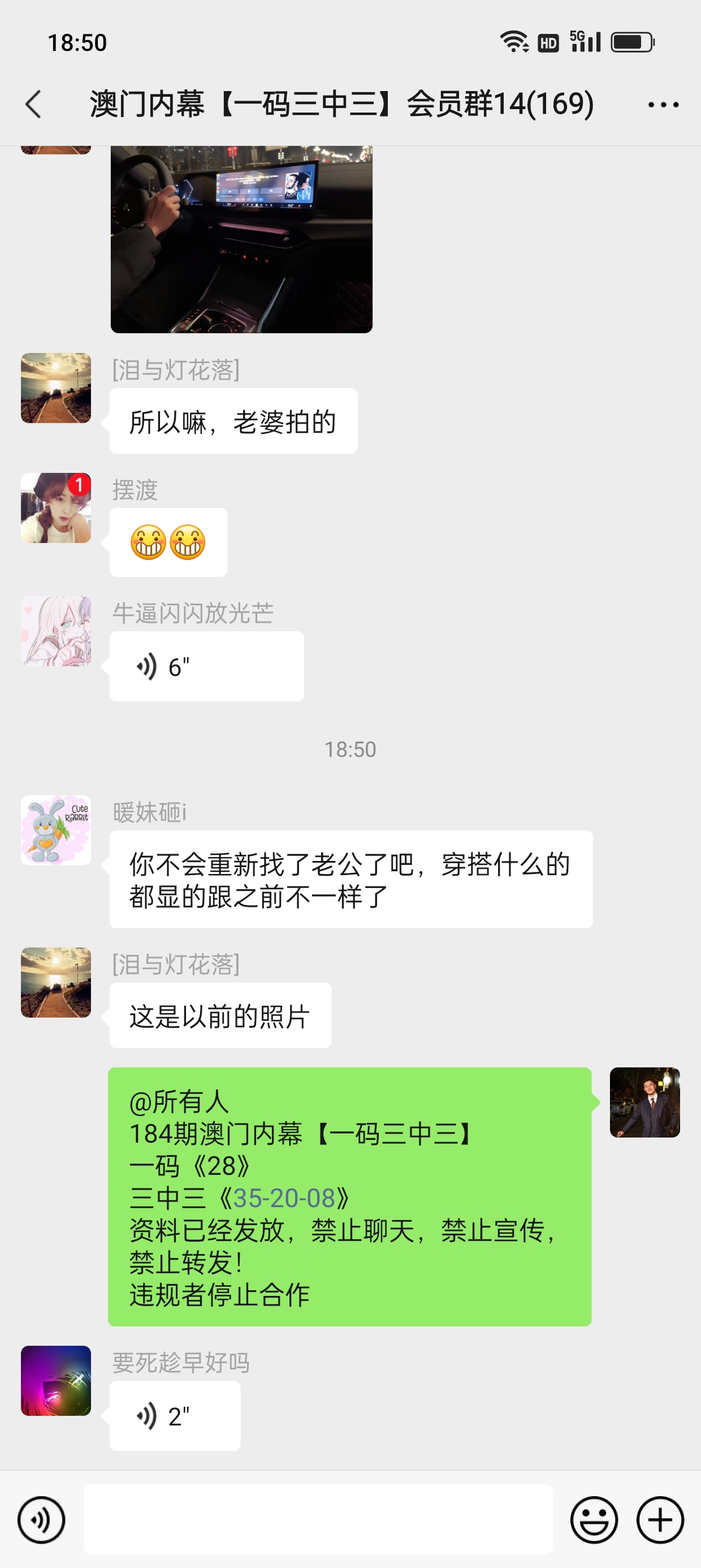701x1568 pixels.
Task: Switch to voice input mode
Action: pyautogui.click(x=41, y=1520)
